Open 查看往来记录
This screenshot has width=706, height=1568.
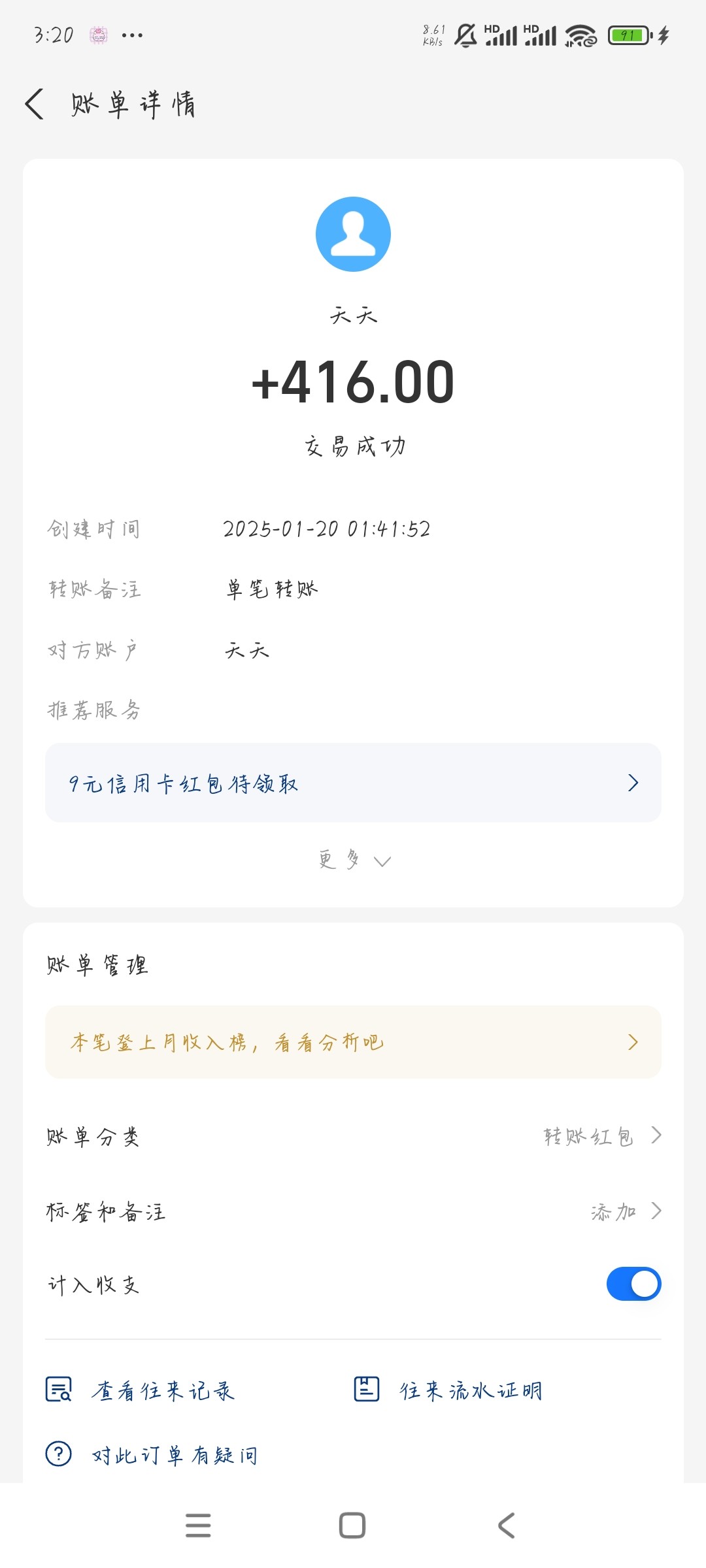[x=140, y=1390]
